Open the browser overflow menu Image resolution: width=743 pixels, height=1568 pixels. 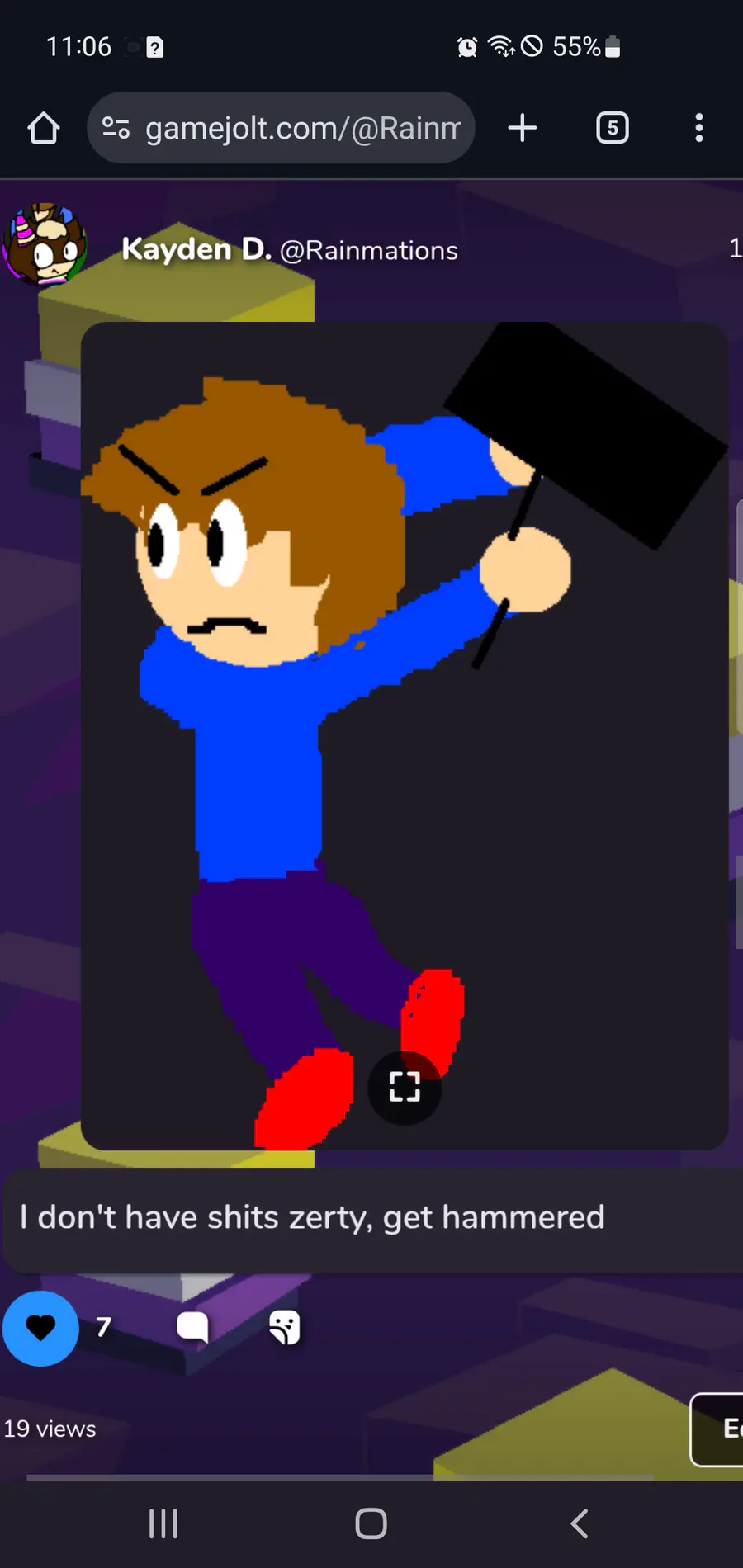(x=699, y=128)
